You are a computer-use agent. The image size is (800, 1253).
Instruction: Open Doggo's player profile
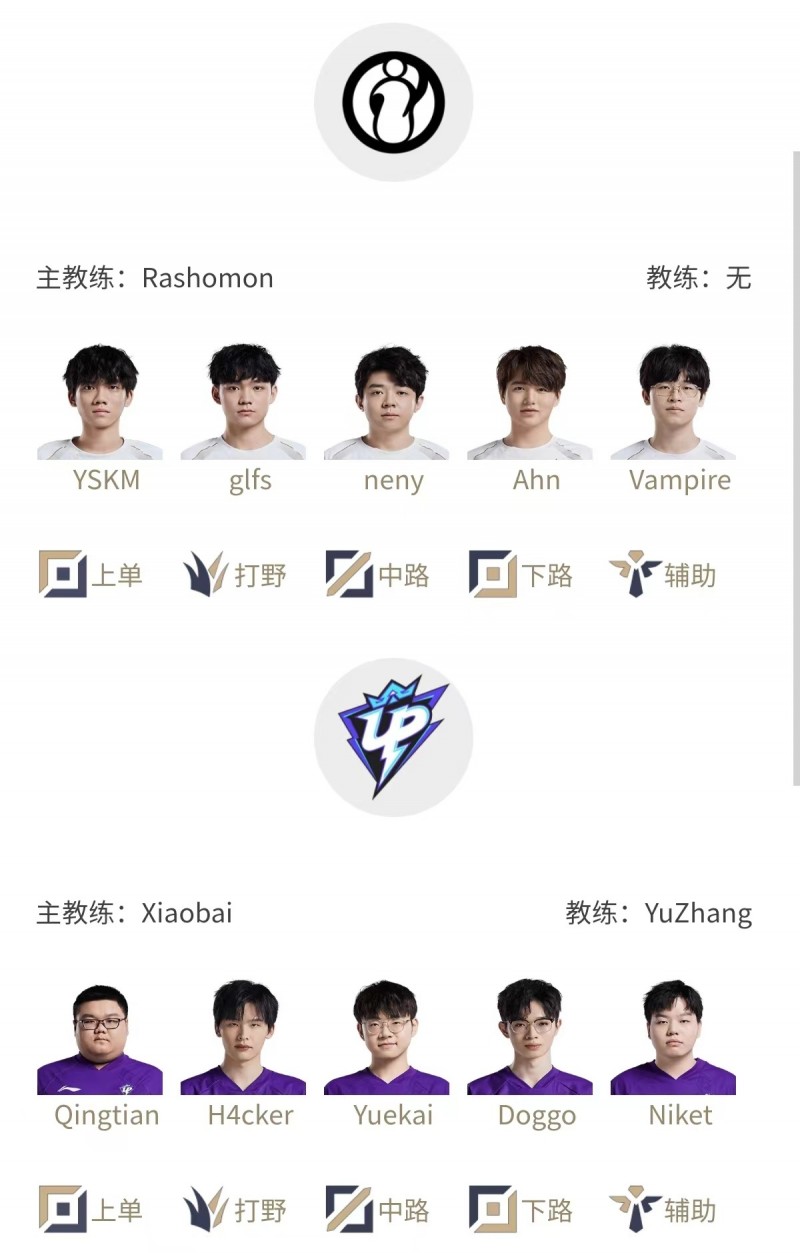[x=530, y=1038]
